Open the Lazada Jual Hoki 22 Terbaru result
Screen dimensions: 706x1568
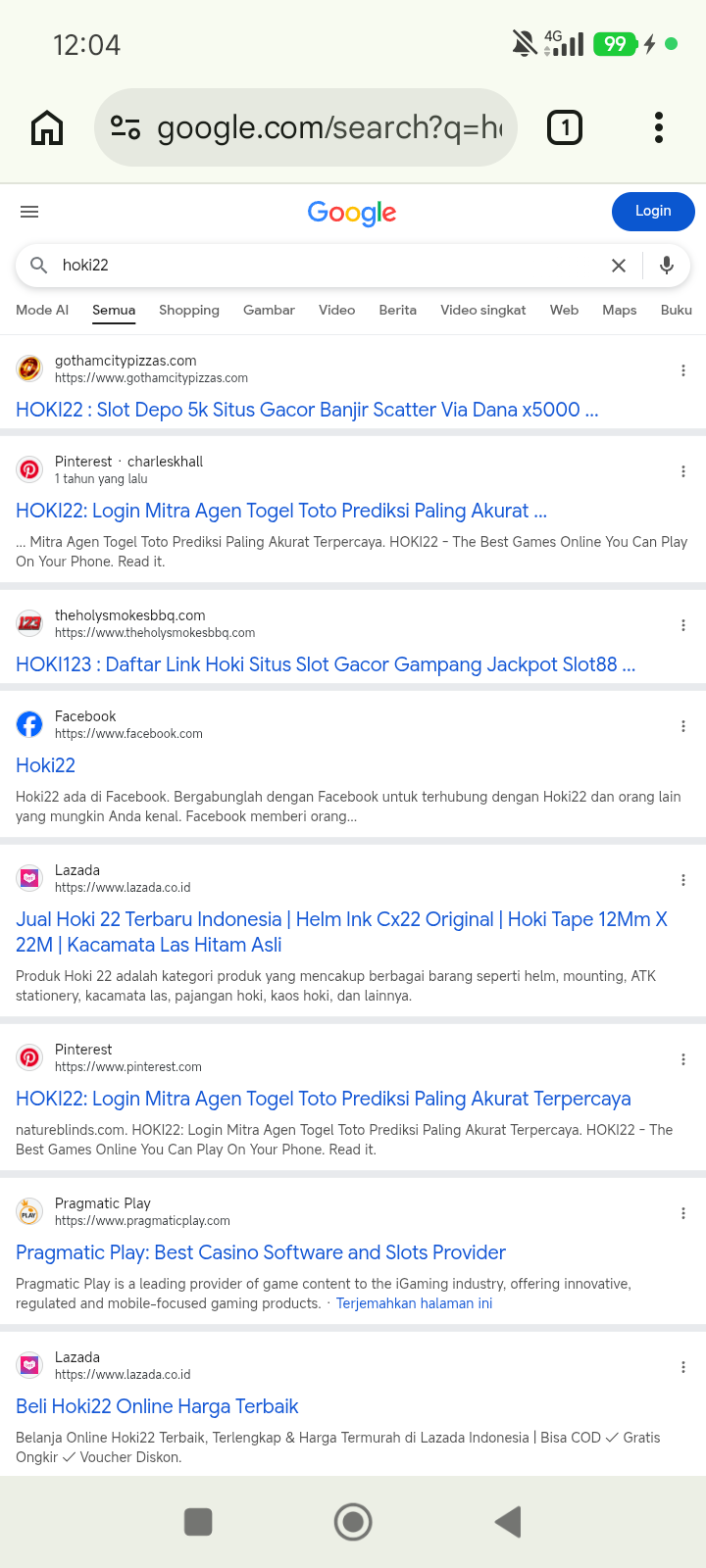(x=341, y=932)
